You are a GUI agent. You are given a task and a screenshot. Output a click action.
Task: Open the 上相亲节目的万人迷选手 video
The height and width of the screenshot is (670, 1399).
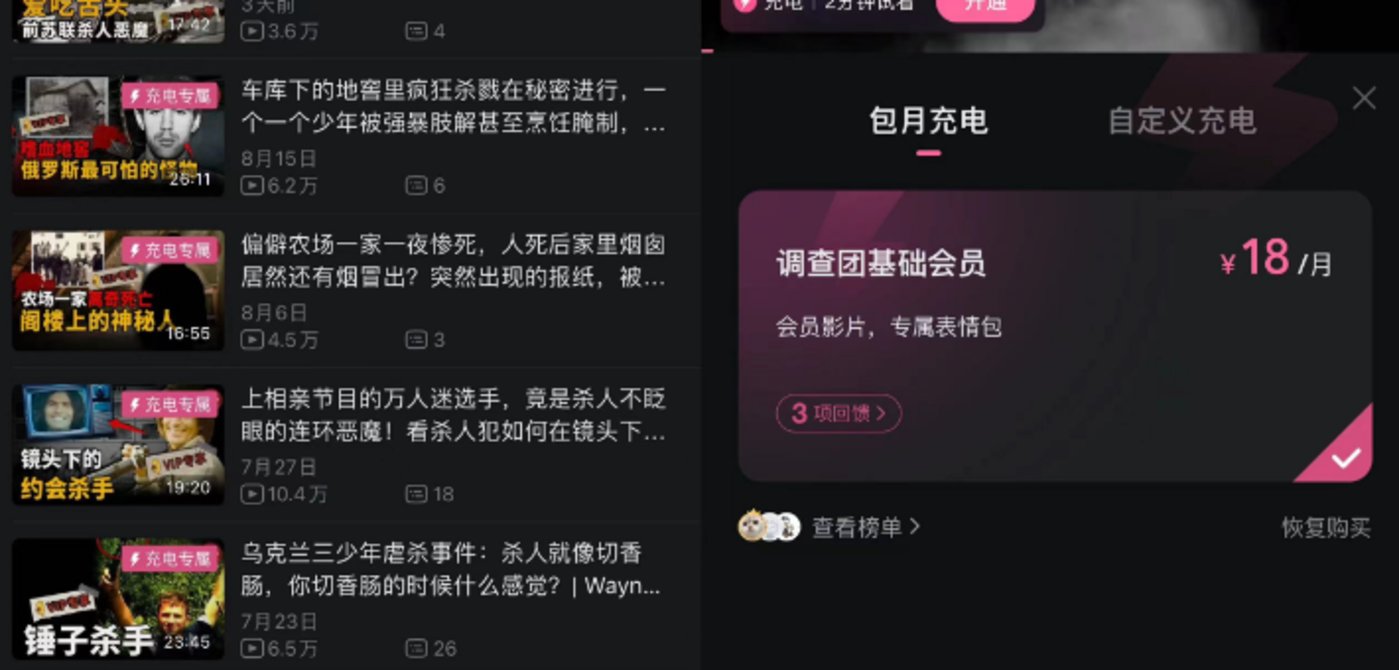click(453, 416)
